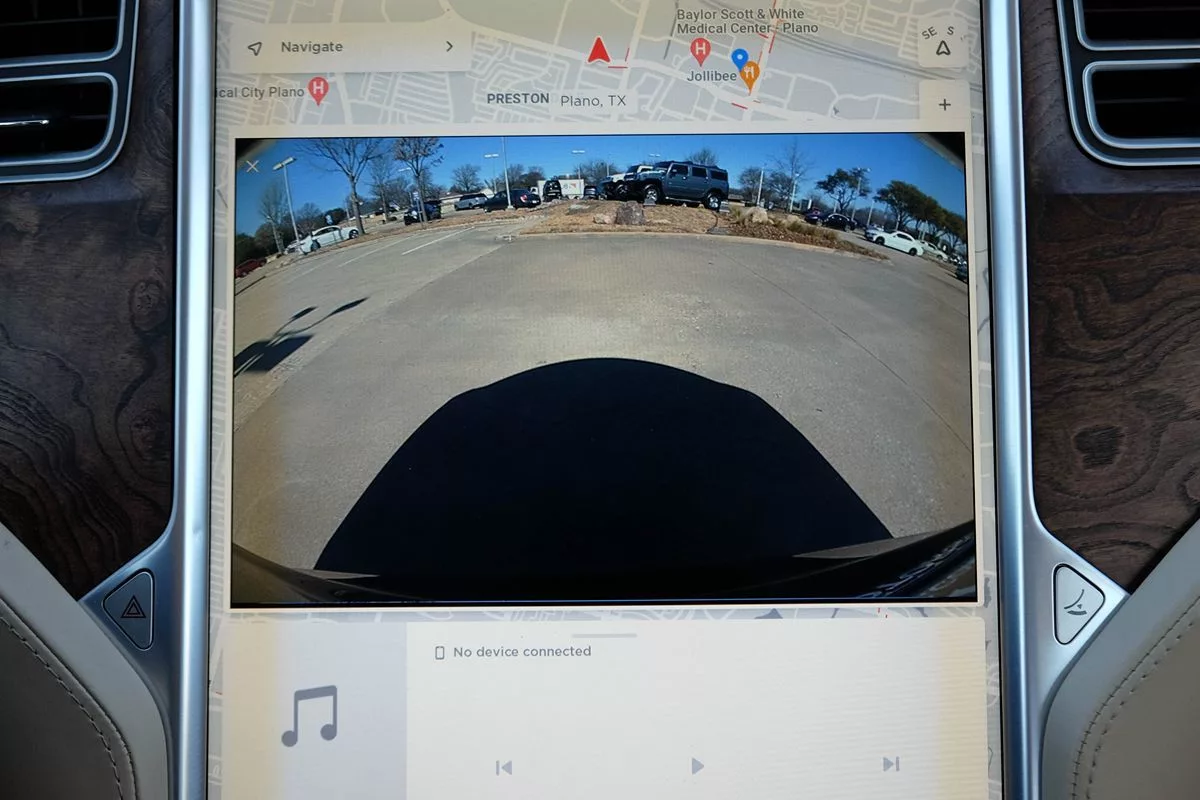Image resolution: width=1200 pixels, height=800 pixels.
Task: Go back to the previous track
Action: 504,767
